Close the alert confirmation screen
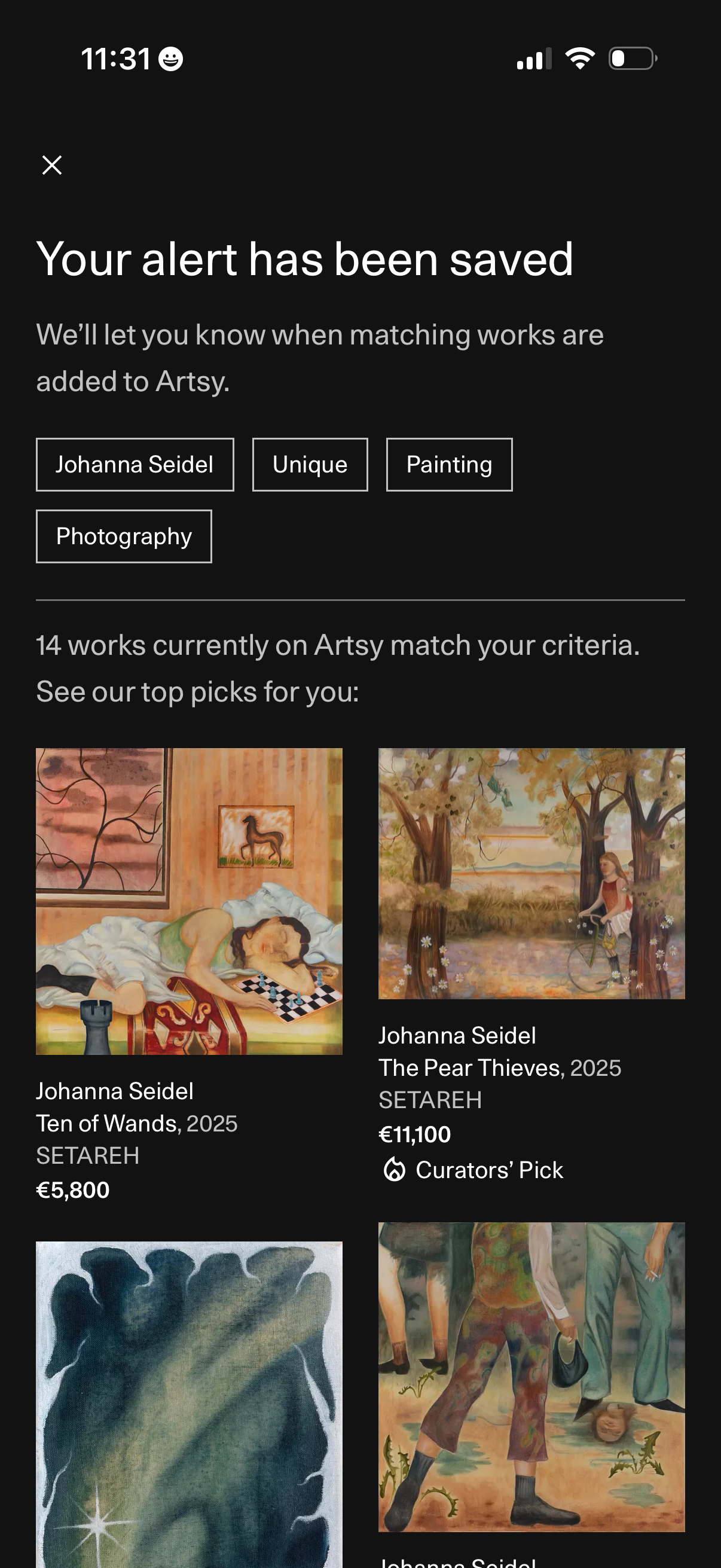 click(x=52, y=164)
